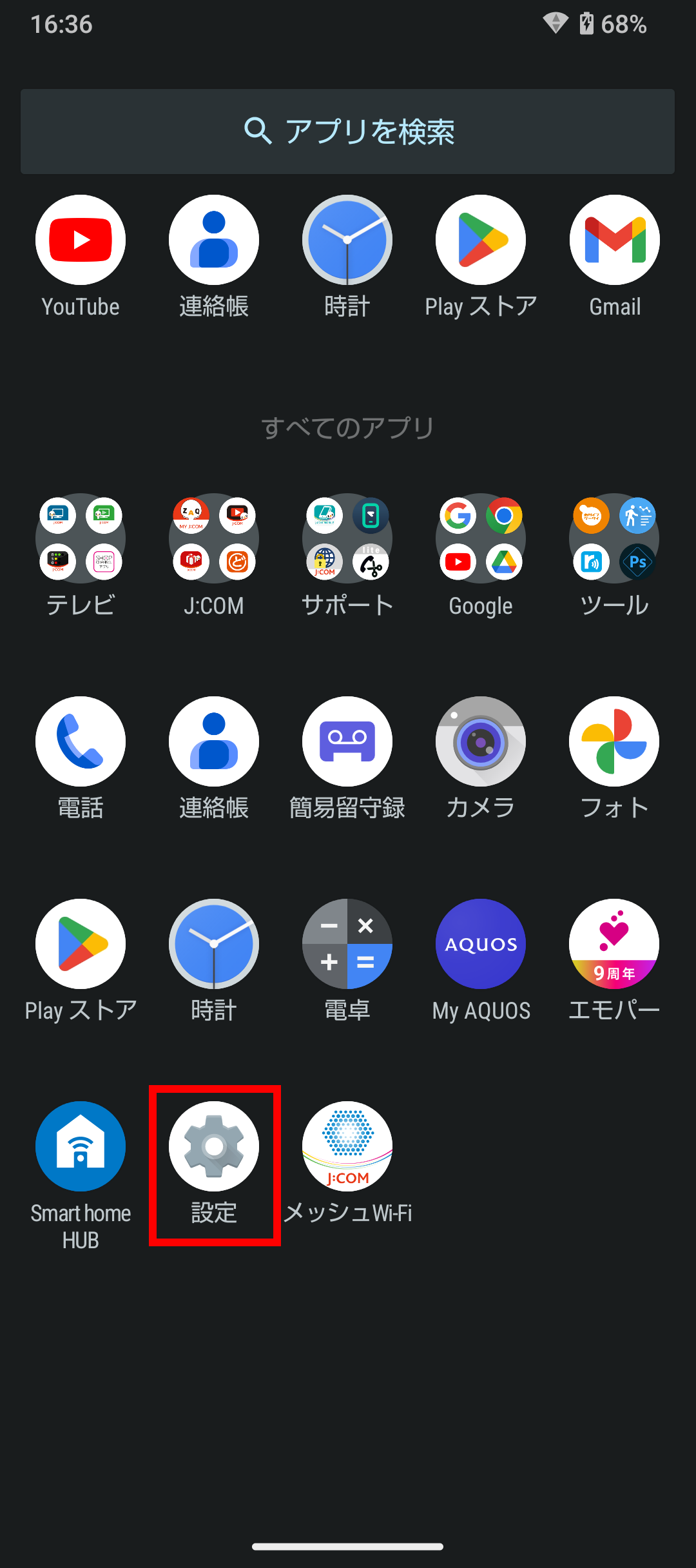Open the 簡易留守録 app
The image size is (696, 1568).
347,741
